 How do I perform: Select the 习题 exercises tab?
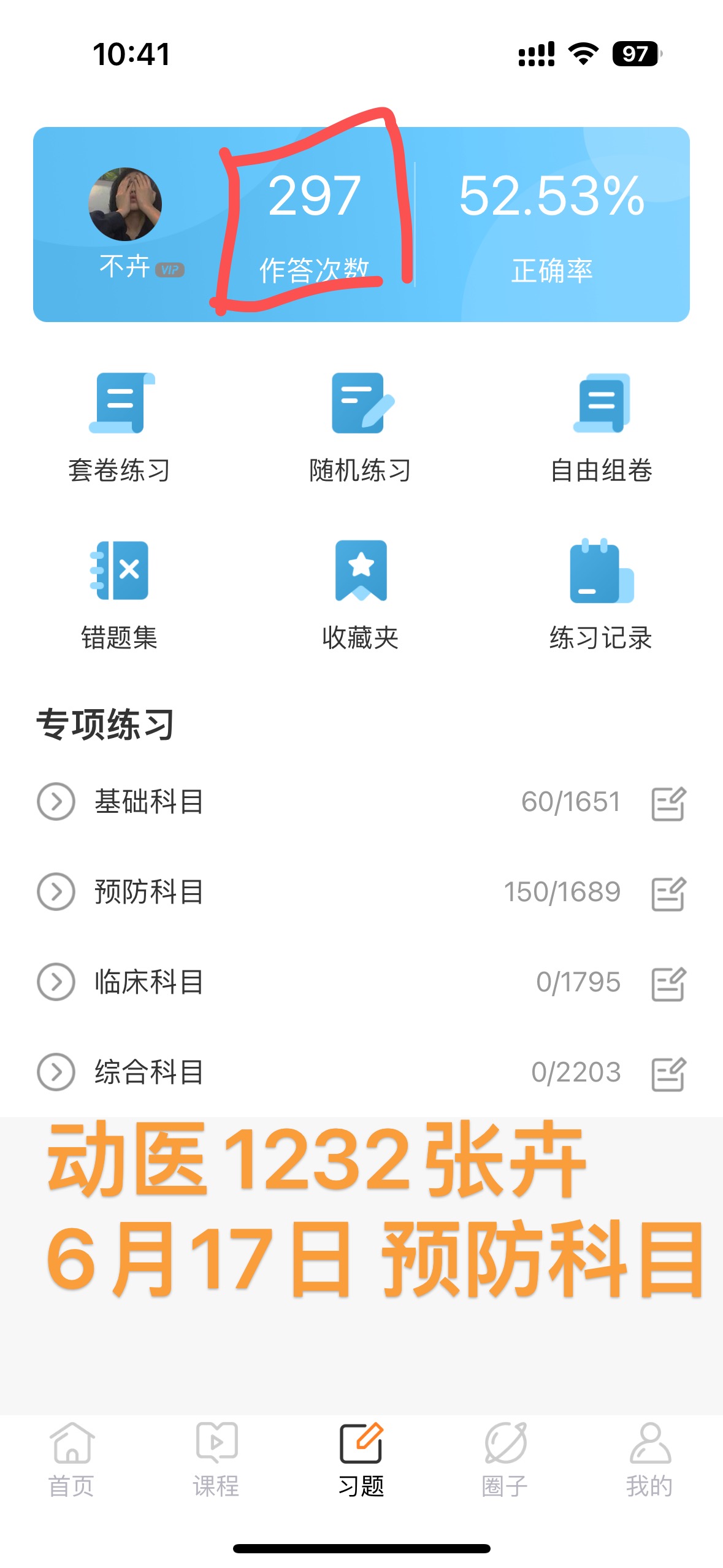pyautogui.click(x=361, y=1459)
